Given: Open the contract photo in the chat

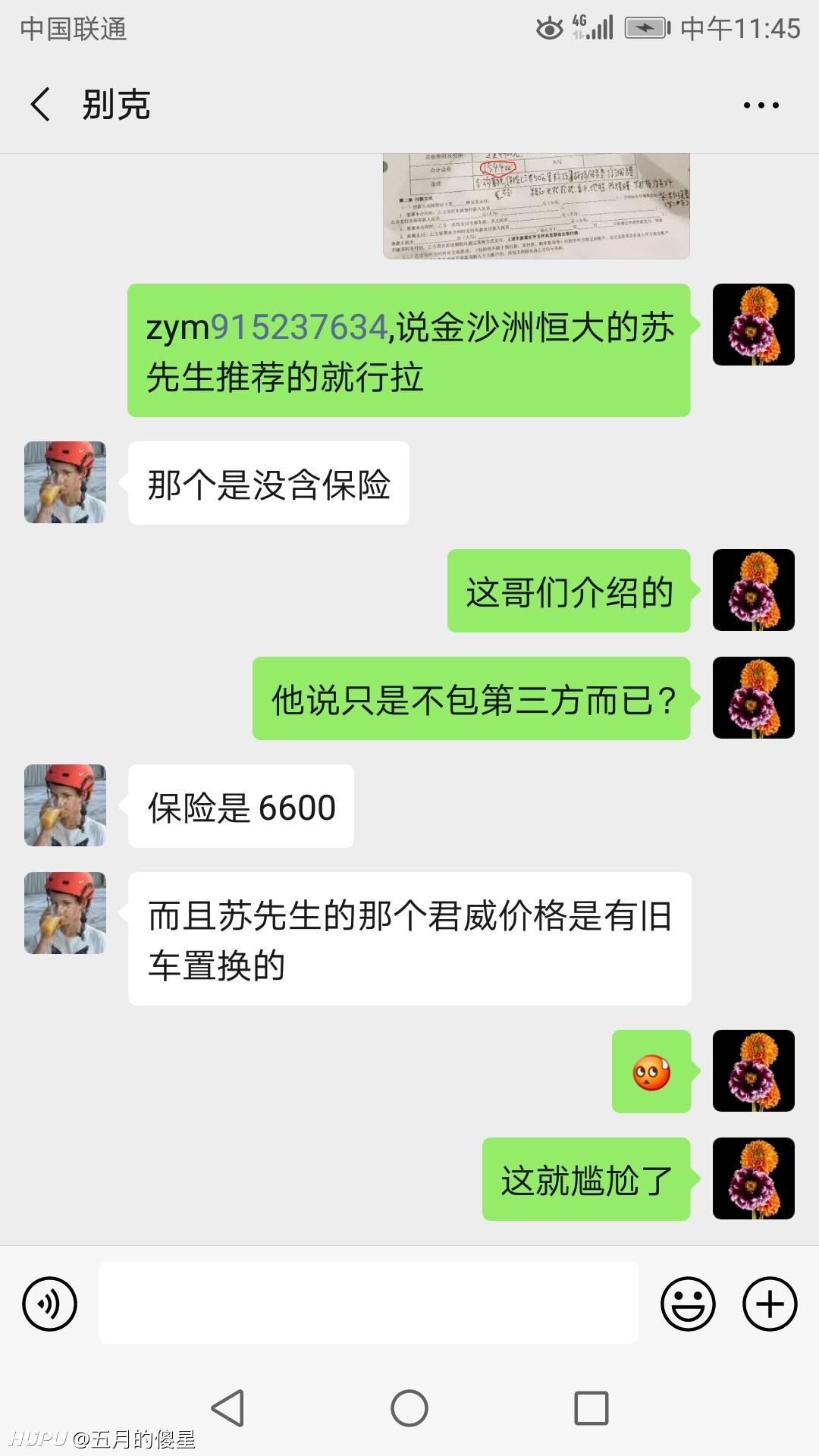Looking at the screenshot, I should [x=536, y=206].
